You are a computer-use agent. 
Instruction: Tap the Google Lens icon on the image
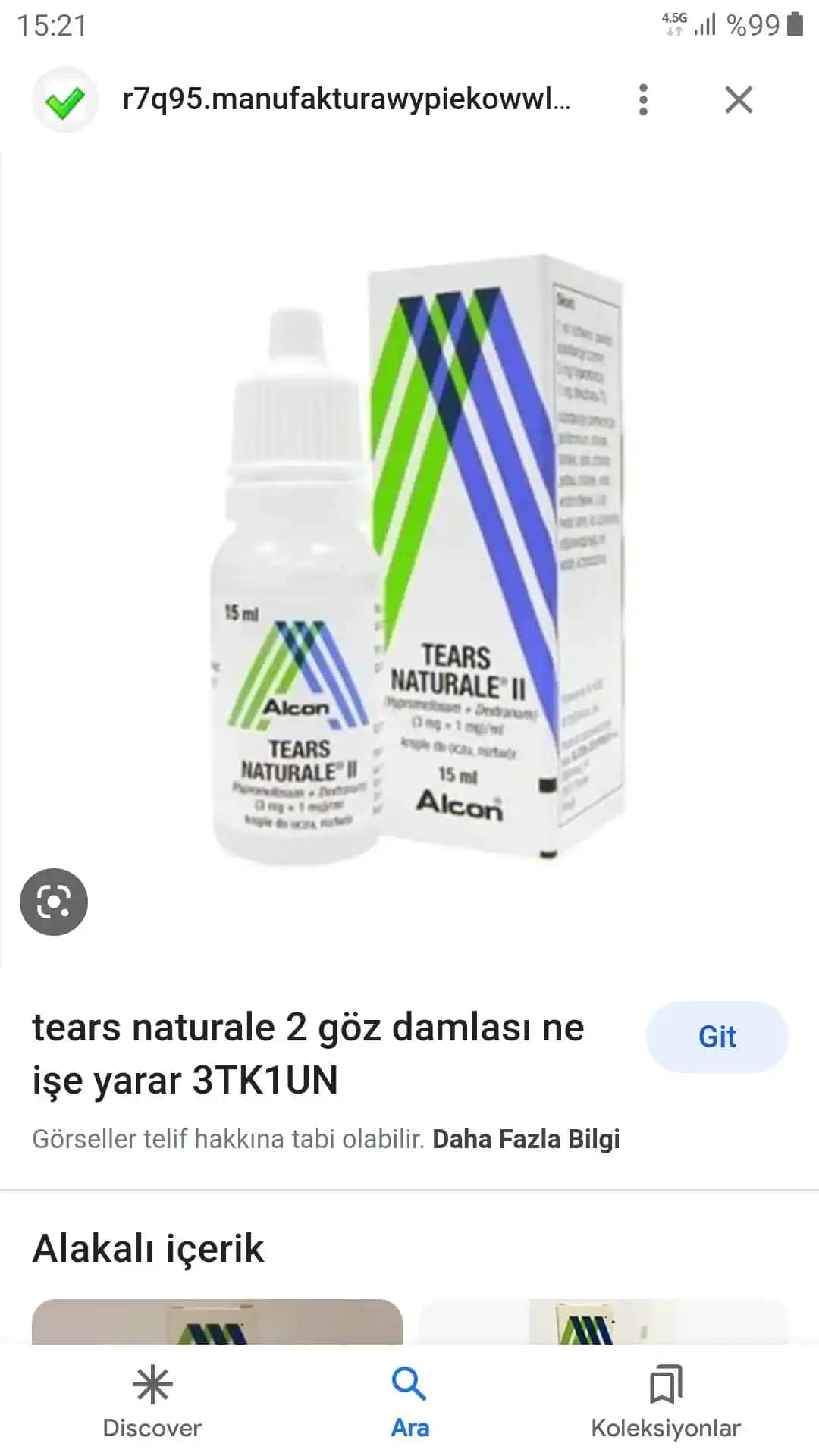click(x=53, y=902)
